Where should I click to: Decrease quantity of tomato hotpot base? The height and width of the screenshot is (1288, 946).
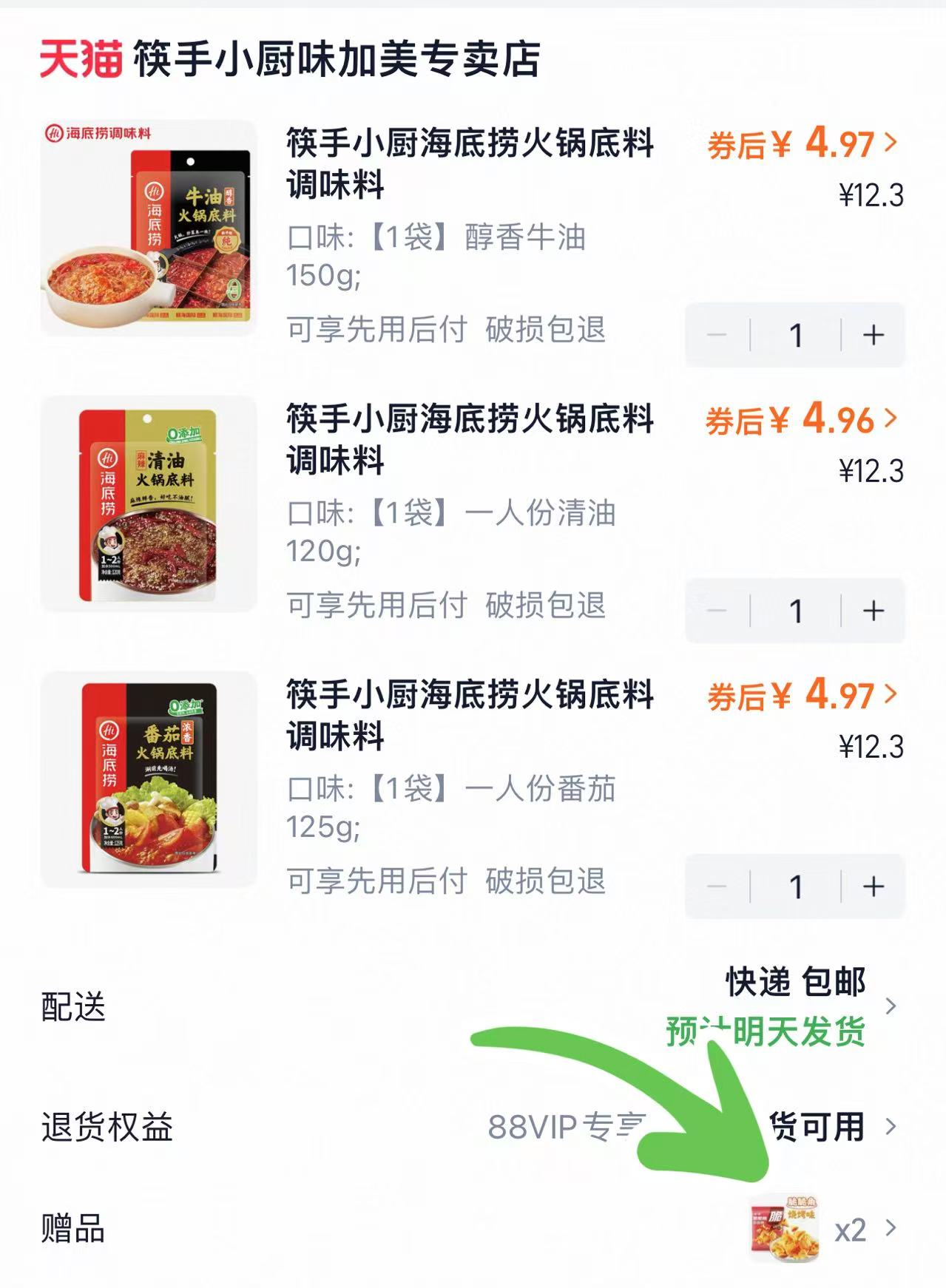point(717,885)
